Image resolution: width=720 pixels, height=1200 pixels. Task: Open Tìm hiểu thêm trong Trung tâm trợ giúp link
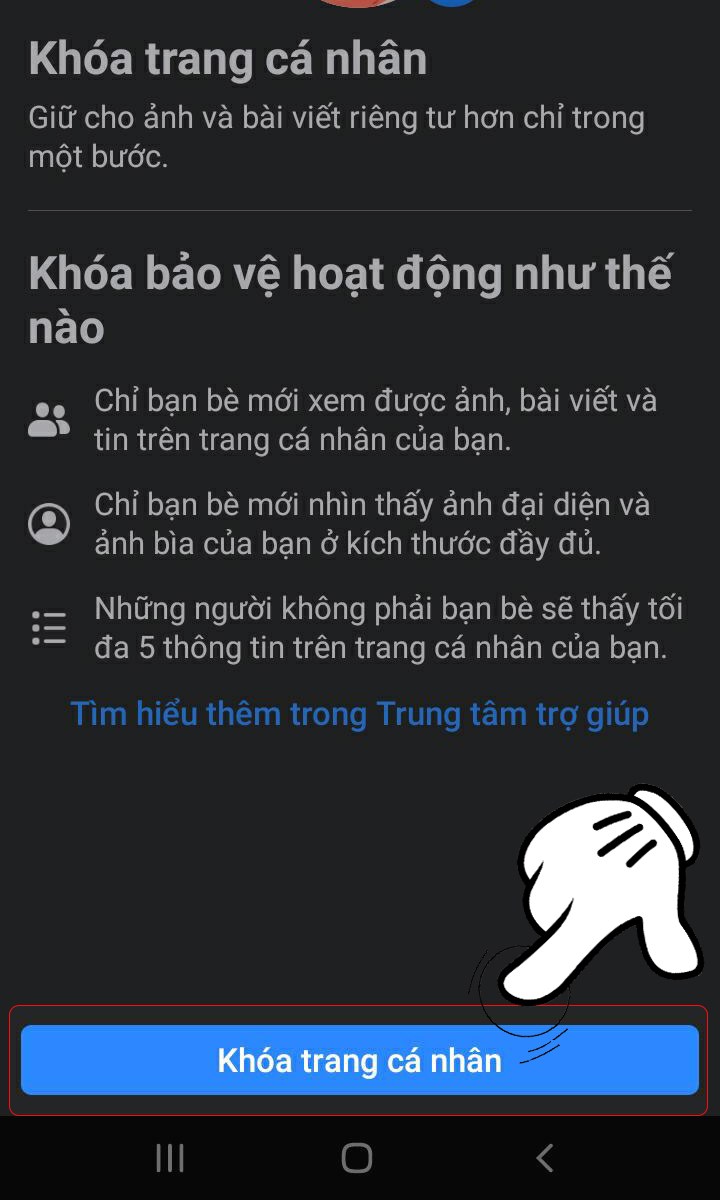[359, 714]
